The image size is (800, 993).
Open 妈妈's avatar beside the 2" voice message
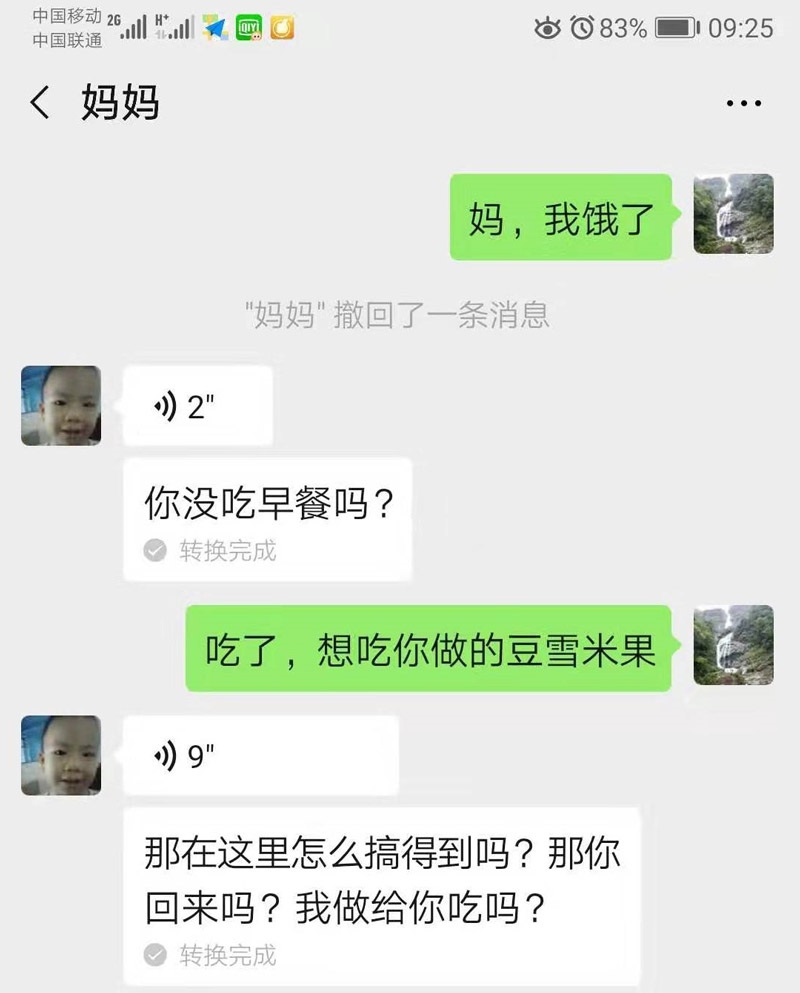61,406
